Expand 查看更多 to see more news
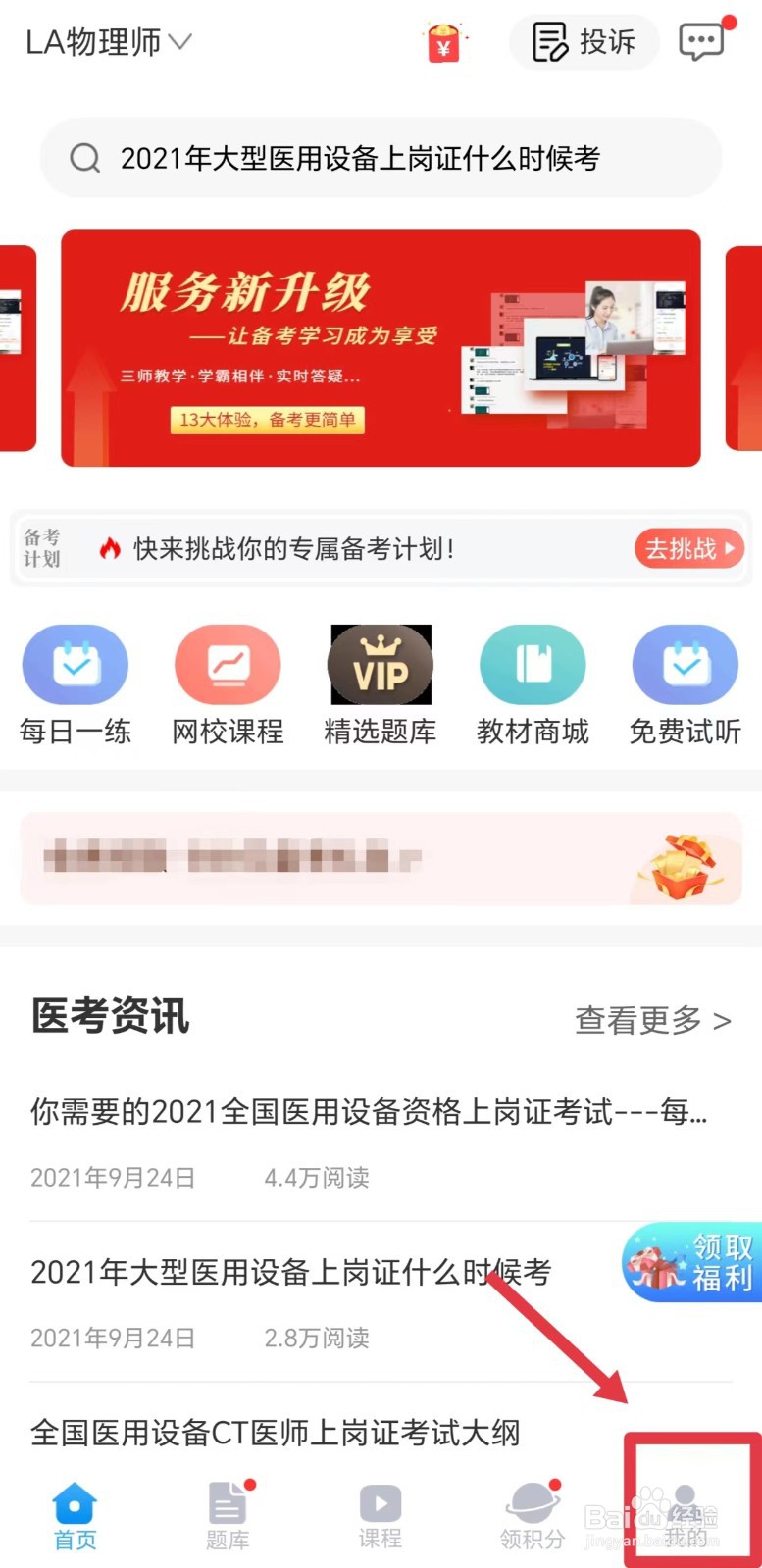Screen dimensions: 762x1568 click(652, 1022)
